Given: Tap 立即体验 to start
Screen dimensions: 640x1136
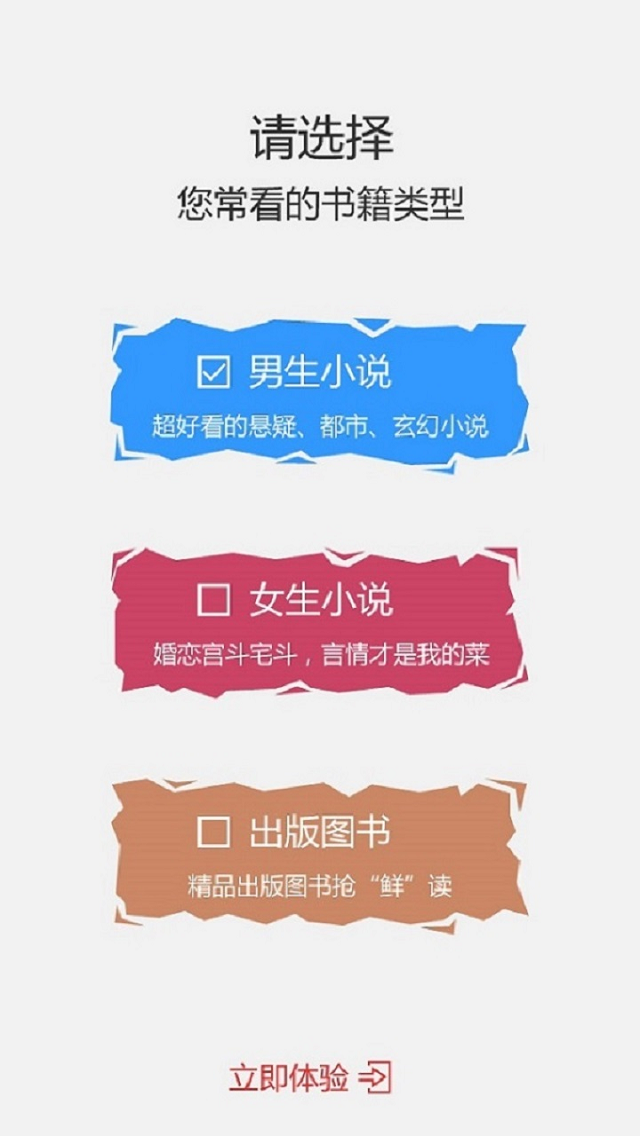Looking at the screenshot, I should point(310,1078).
